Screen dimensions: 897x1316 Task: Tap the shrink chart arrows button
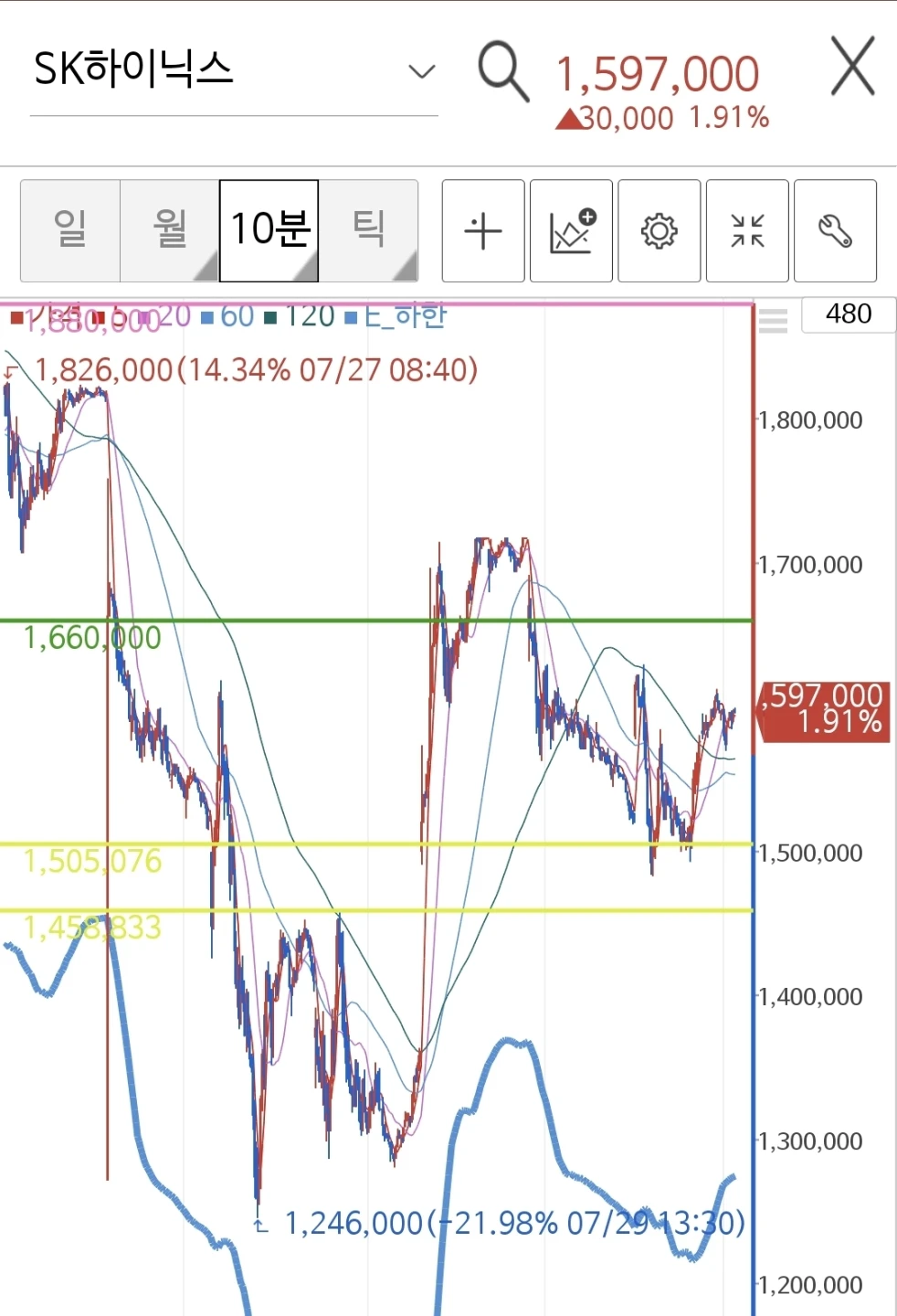click(x=747, y=230)
